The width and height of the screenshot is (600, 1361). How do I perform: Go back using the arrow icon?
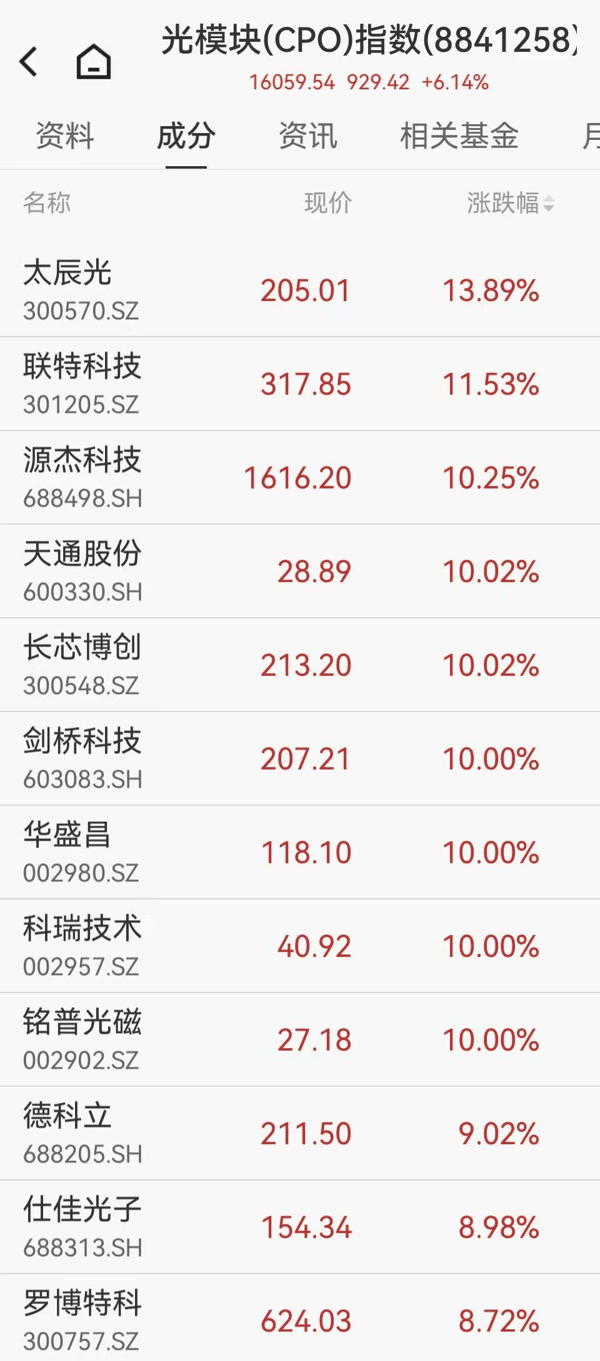(x=29, y=62)
